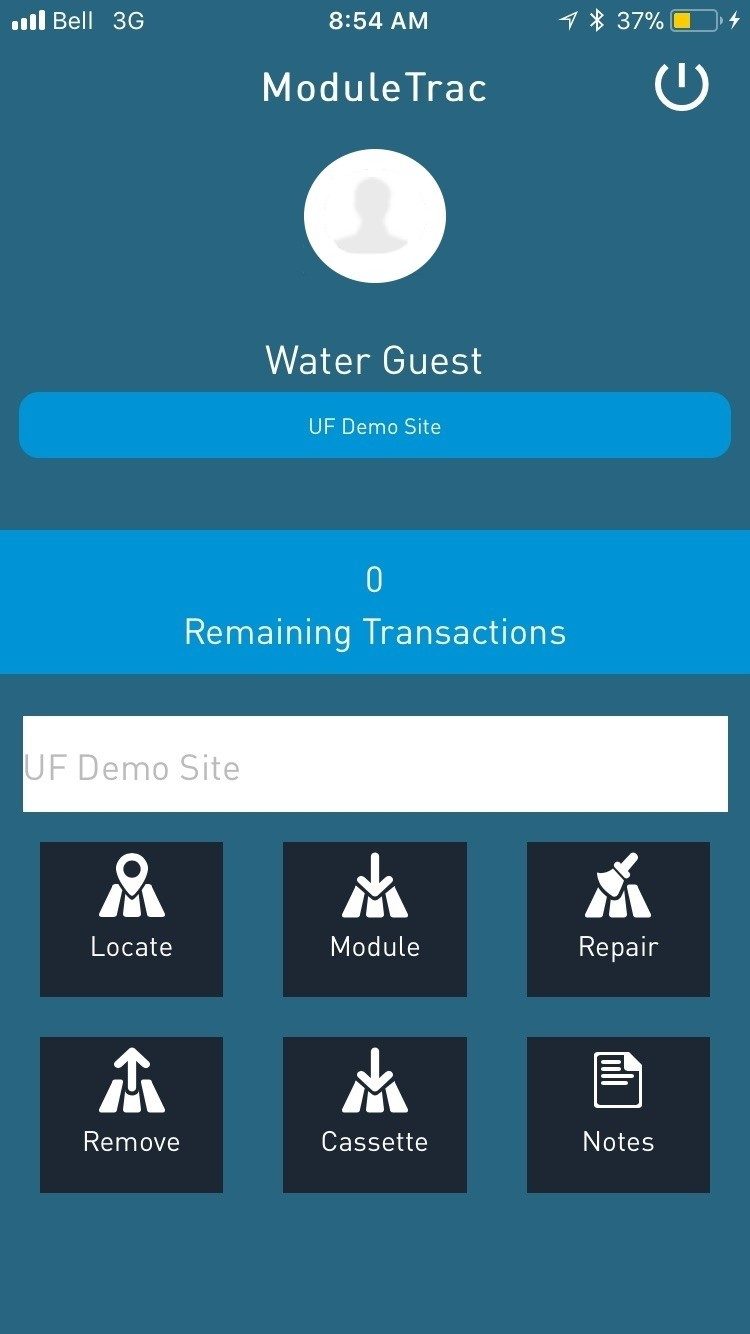Image resolution: width=750 pixels, height=1334 pixels.
Task: View the Notes section
Action: [x=618, y=1114]
